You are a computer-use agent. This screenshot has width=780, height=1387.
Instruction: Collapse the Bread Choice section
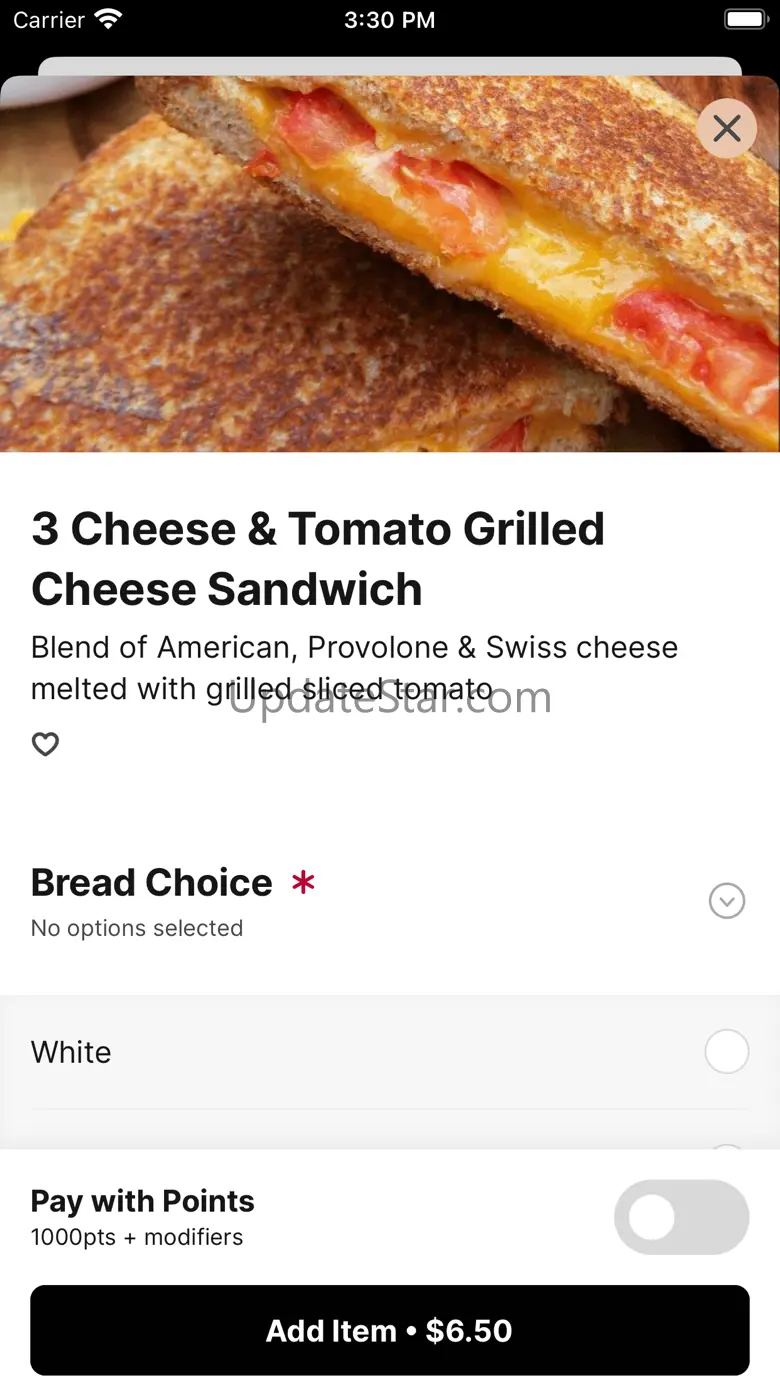coord(727,901)
